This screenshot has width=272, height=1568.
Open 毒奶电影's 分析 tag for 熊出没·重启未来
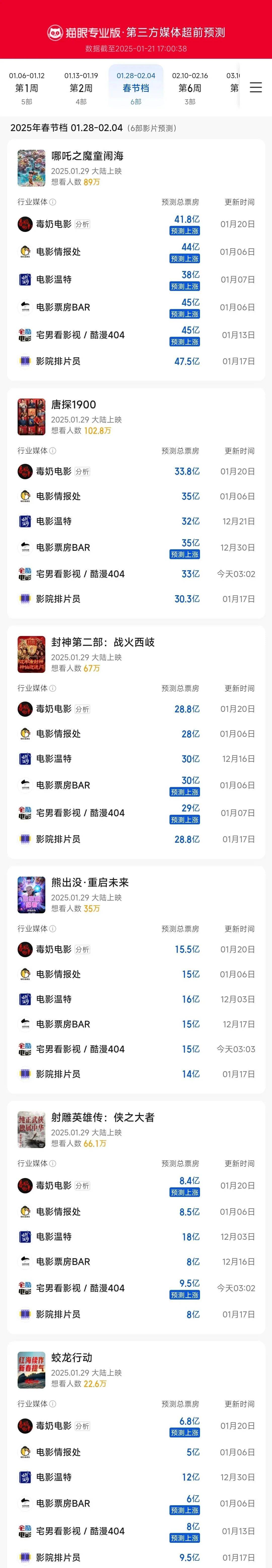[82, 950]
